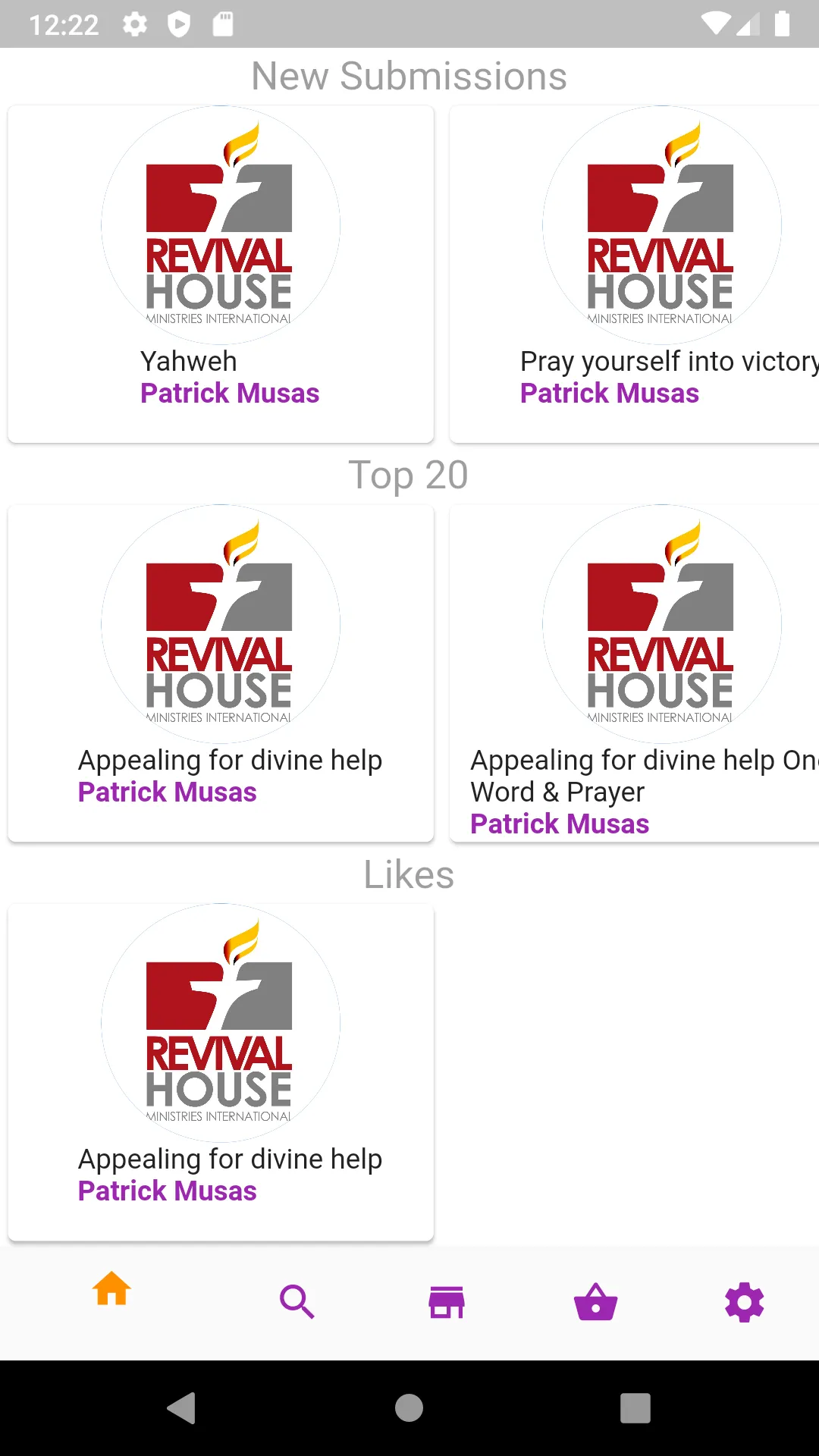Viewport: 819px width, 1456px height.
Task: Open the shopping basket tab
Action: click(596, 1302)
